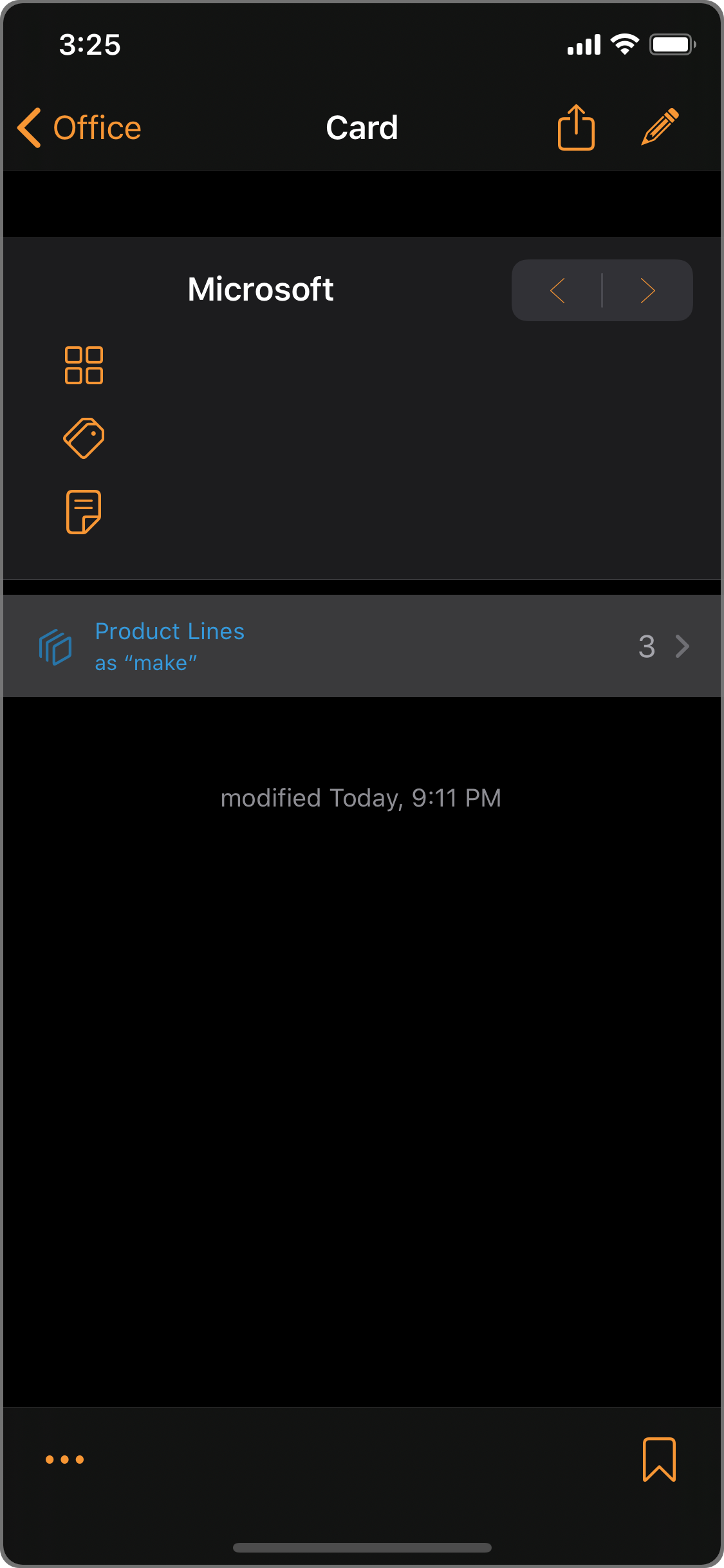
Task: Bookmark this card
Action: (x=659, y=1459)
